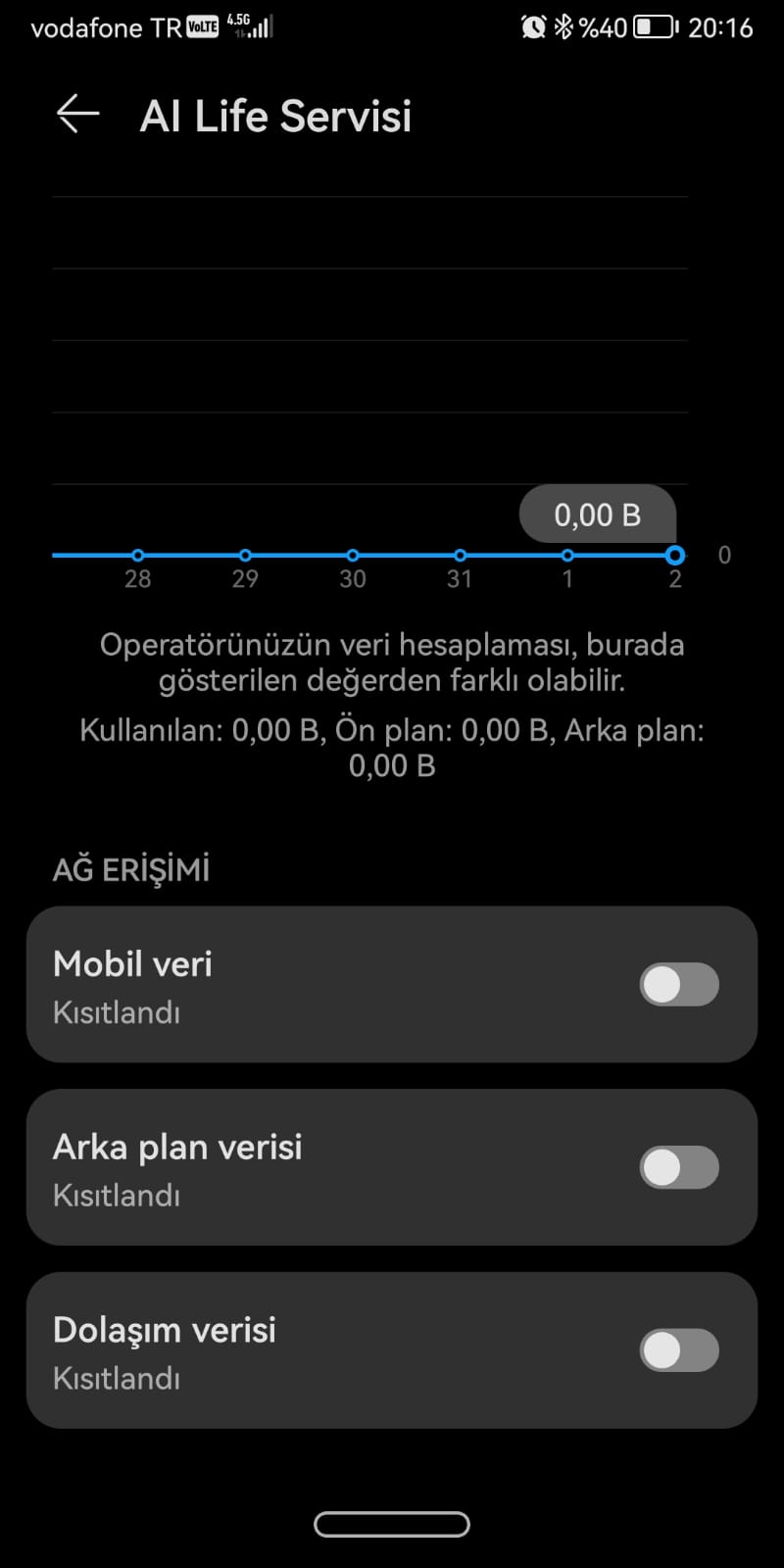
Task: Enable the Mobil veri switch
Action: point(679,984)
